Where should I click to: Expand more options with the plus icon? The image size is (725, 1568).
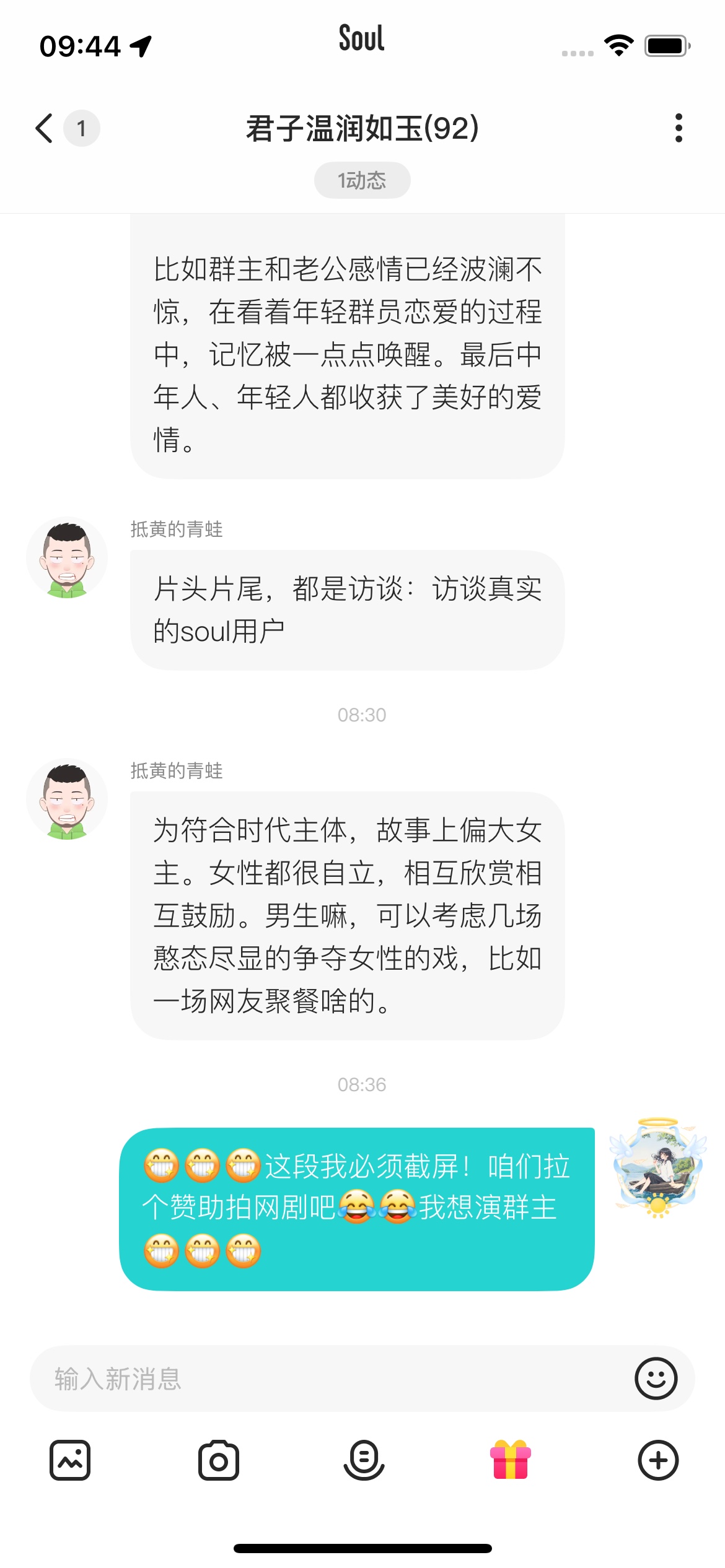coord(658,1460)
